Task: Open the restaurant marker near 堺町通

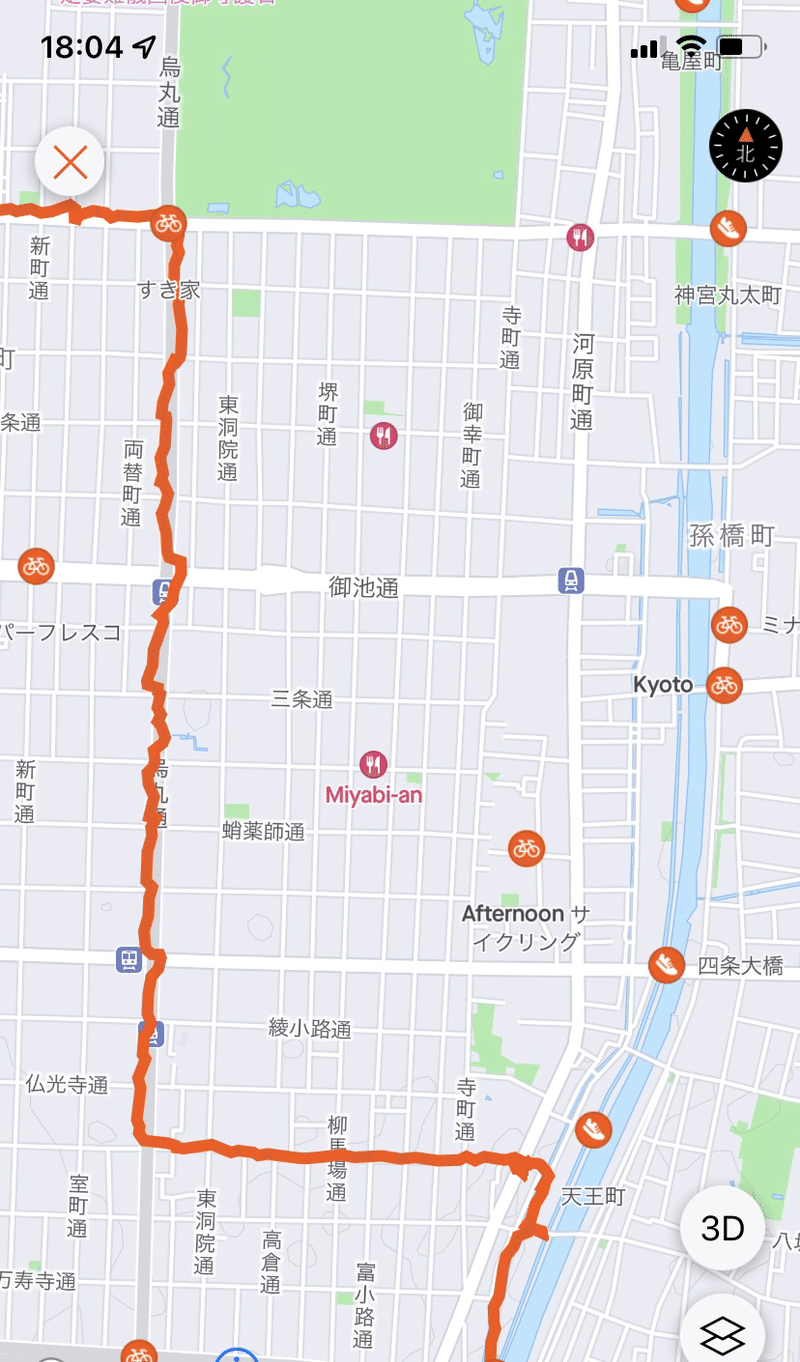Action: tap(383, 435)
